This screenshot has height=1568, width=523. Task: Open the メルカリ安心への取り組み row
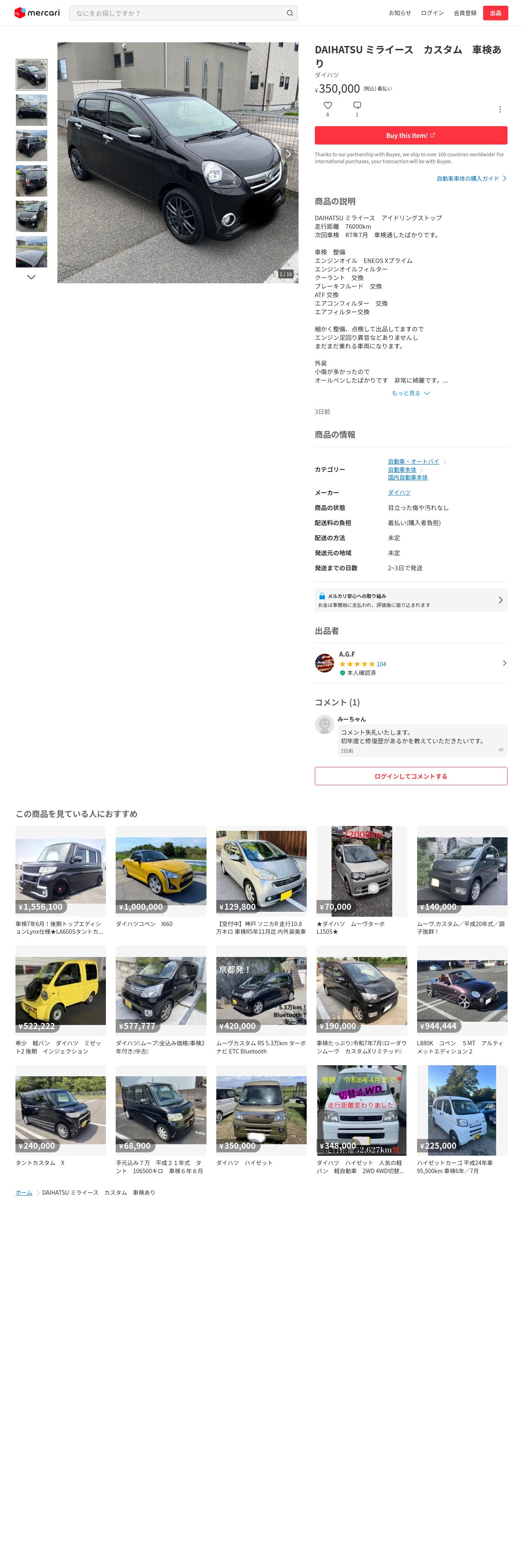coord(410,600)
